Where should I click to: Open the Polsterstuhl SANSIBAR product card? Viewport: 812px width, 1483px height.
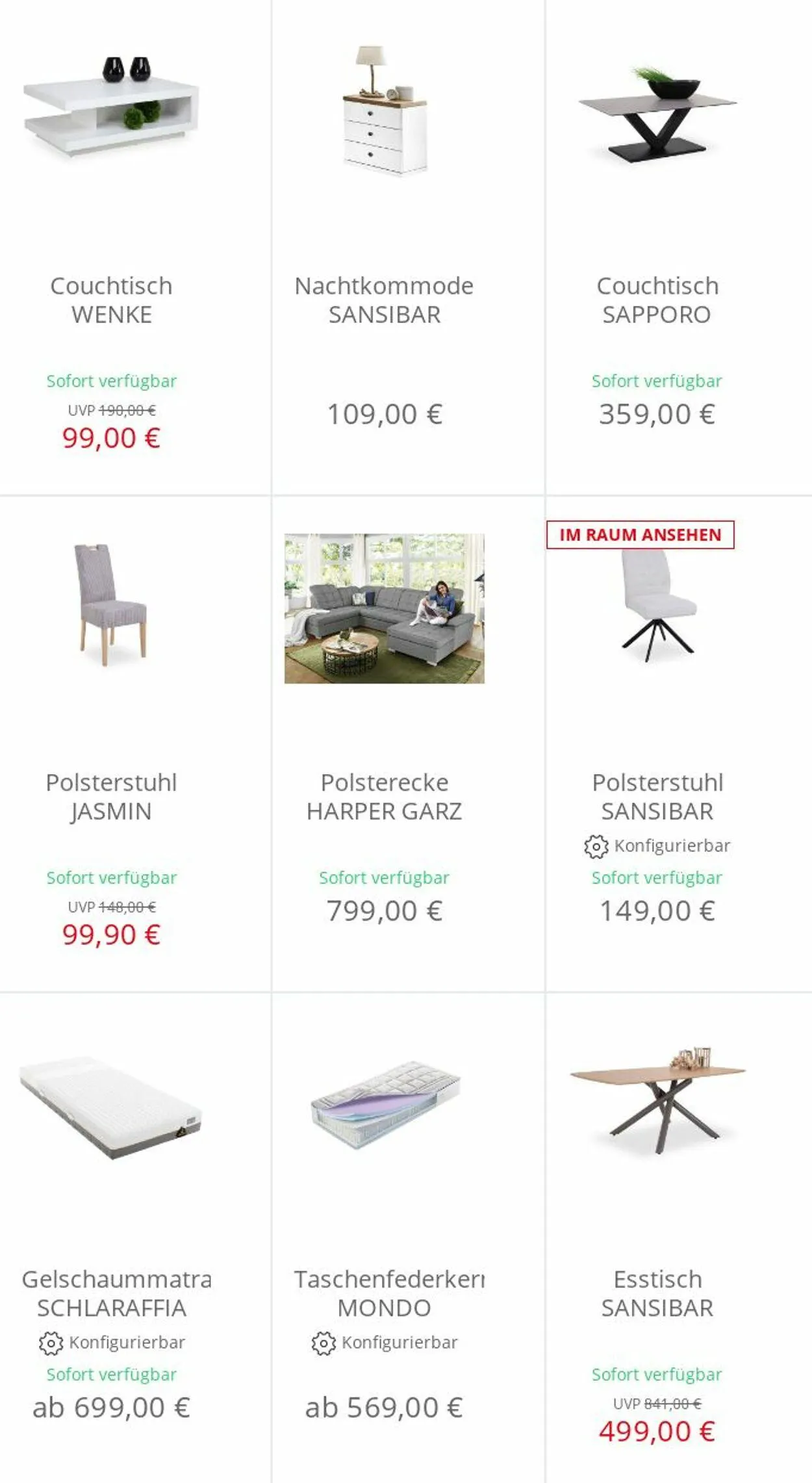(657, 797)
